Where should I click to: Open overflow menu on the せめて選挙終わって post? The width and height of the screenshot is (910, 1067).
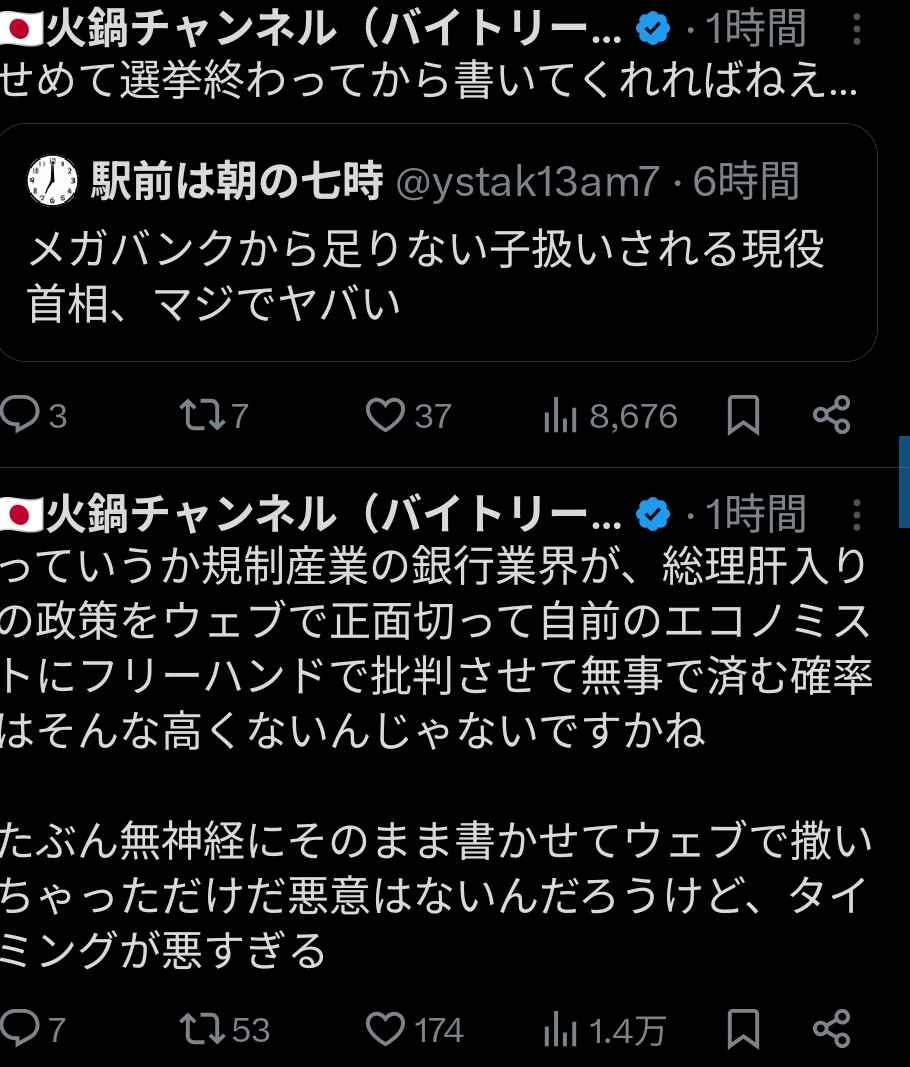(x=857, y=30)
